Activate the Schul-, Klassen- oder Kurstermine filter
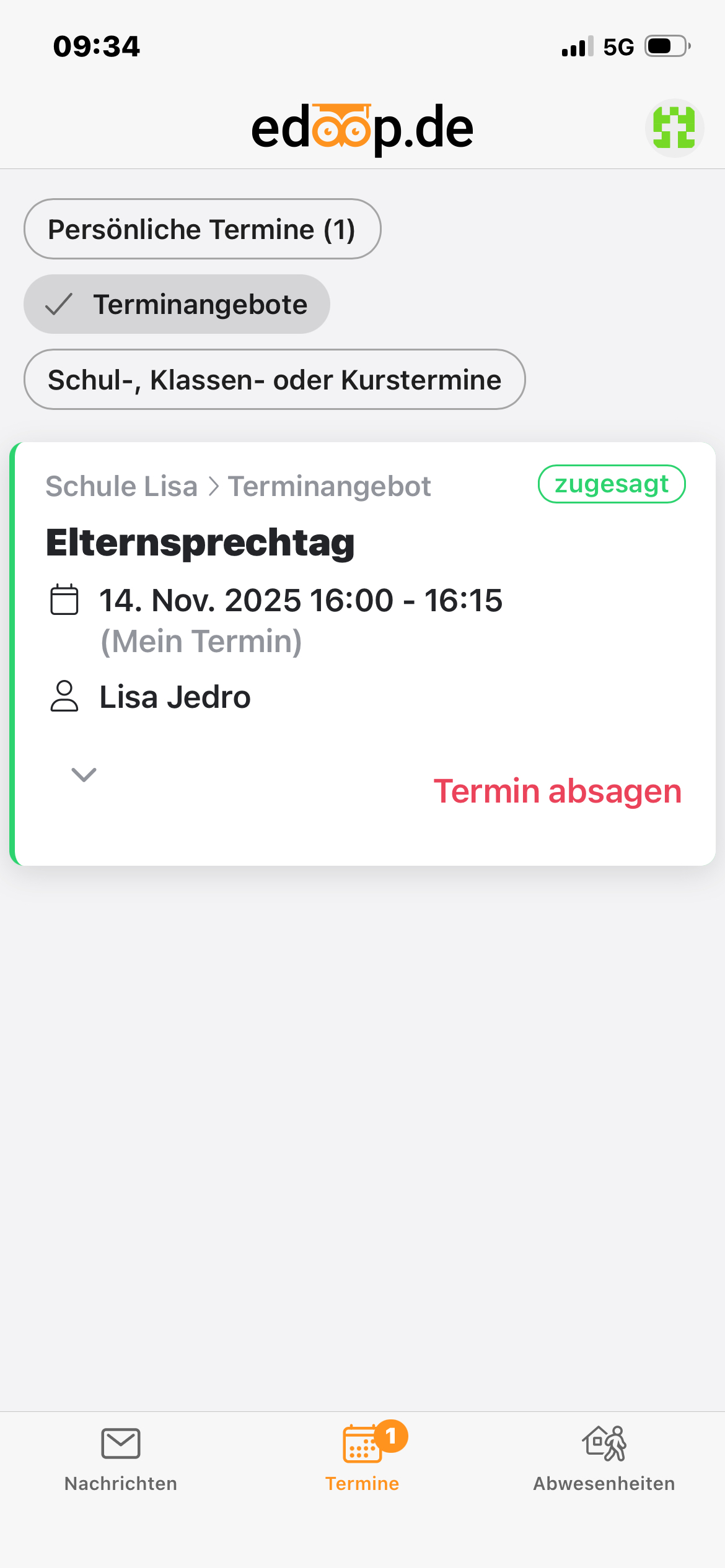 pos(275,379)
